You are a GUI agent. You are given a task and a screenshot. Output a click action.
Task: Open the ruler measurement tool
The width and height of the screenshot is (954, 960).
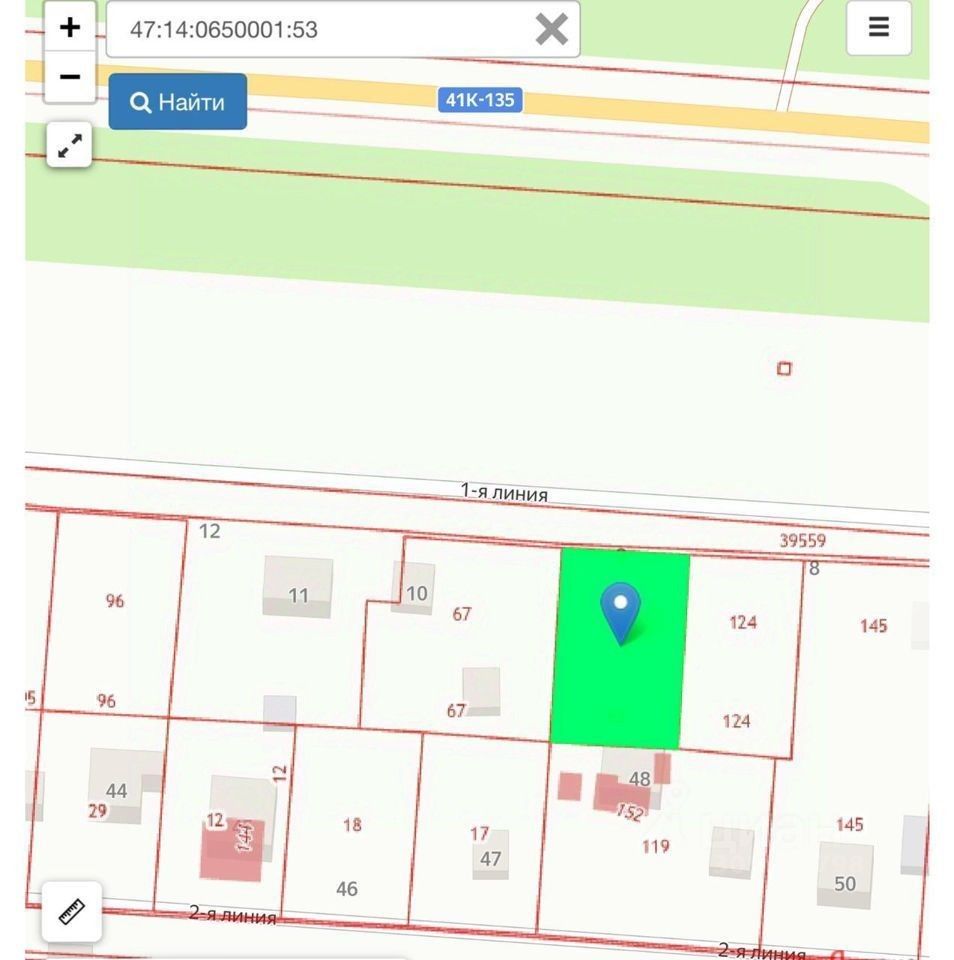point(71,911)
